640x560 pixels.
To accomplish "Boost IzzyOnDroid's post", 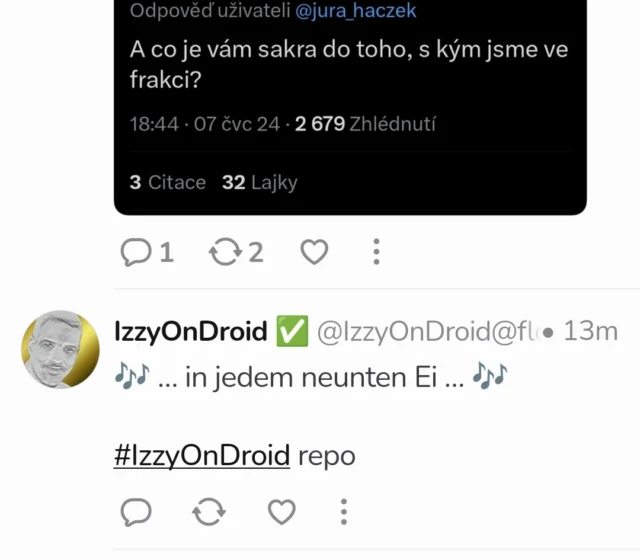I will (209, 512).
